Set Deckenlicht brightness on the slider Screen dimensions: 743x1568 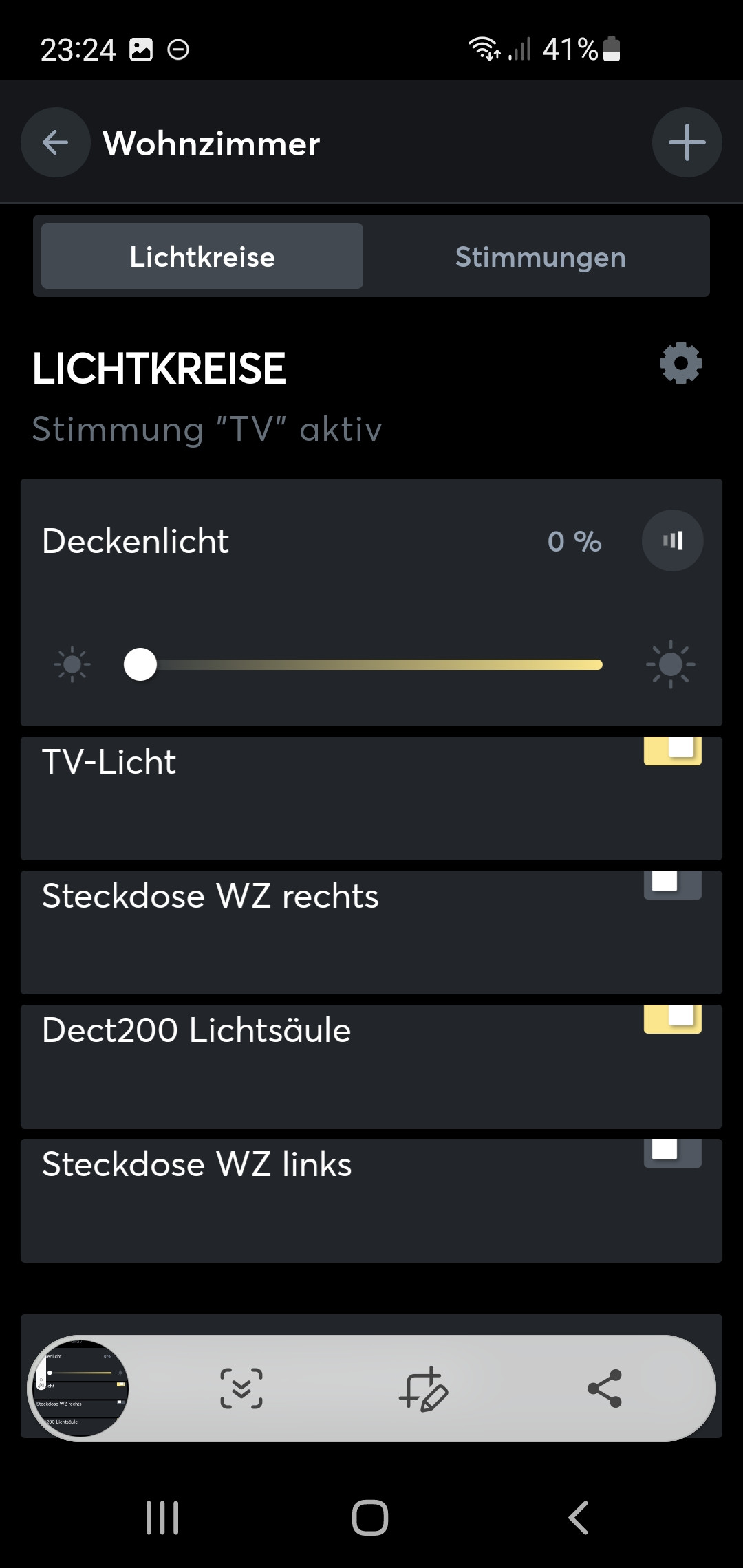[x=371, y=665]
